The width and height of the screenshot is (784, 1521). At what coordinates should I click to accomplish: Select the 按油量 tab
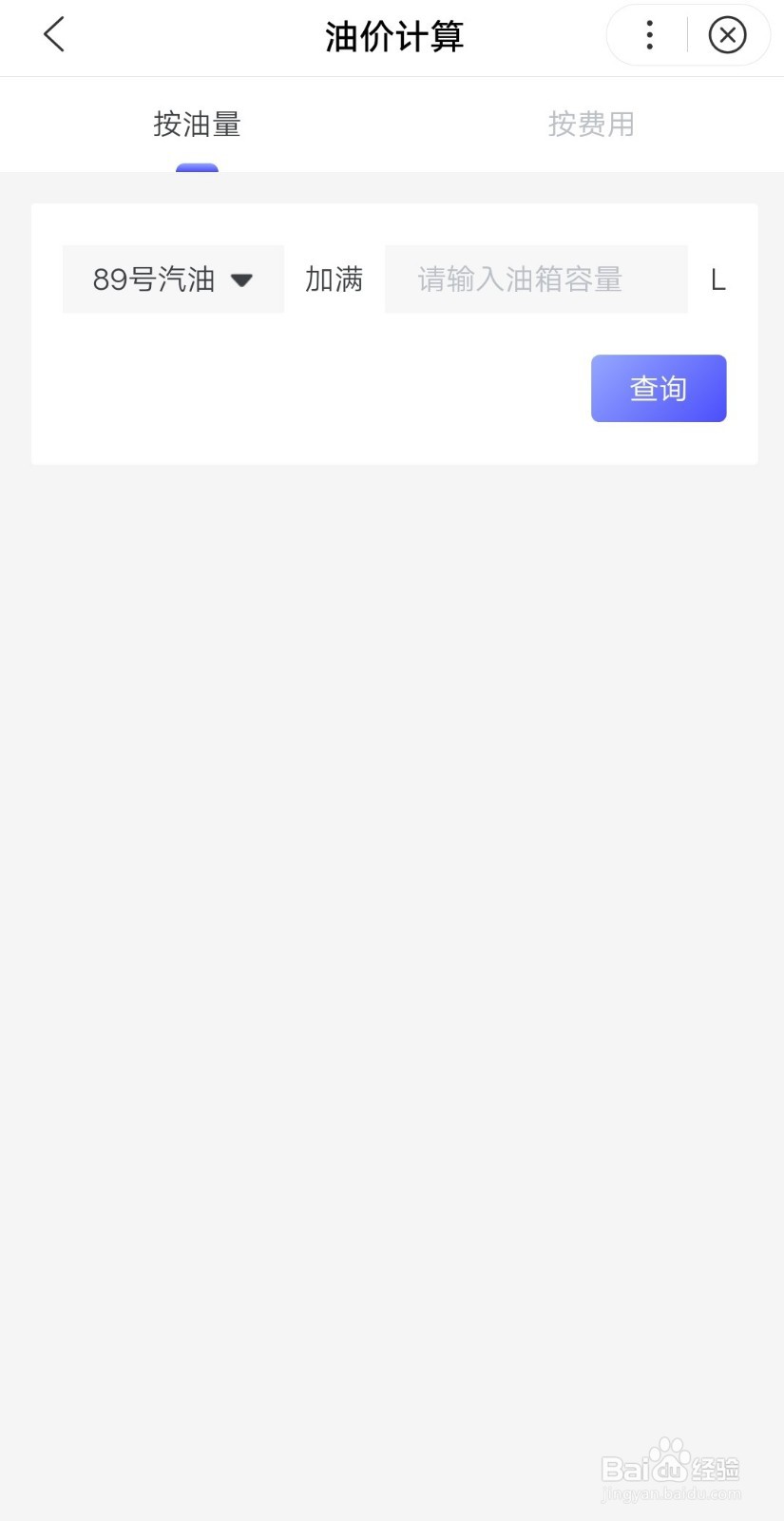pos(198,124)
